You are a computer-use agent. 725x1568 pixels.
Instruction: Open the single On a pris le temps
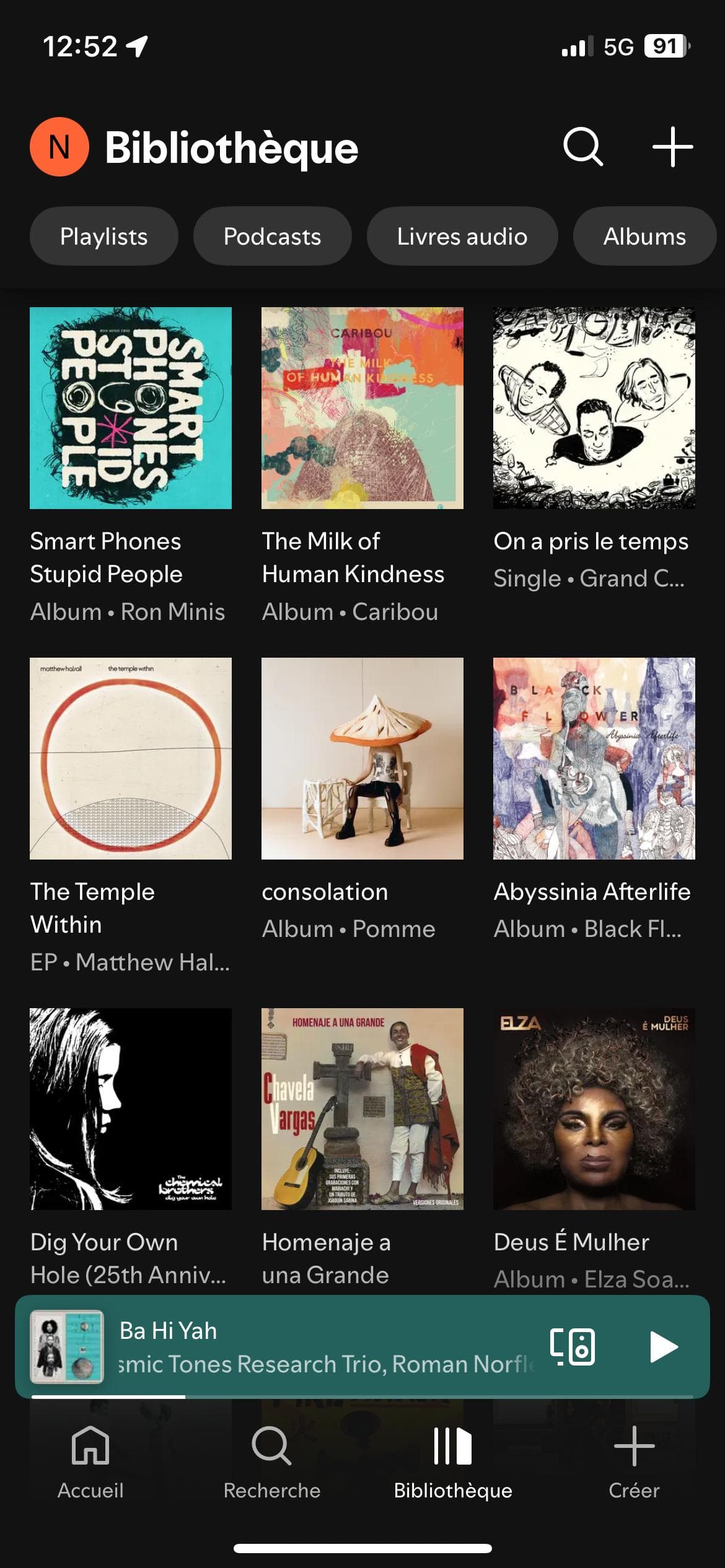pos(594,408)
